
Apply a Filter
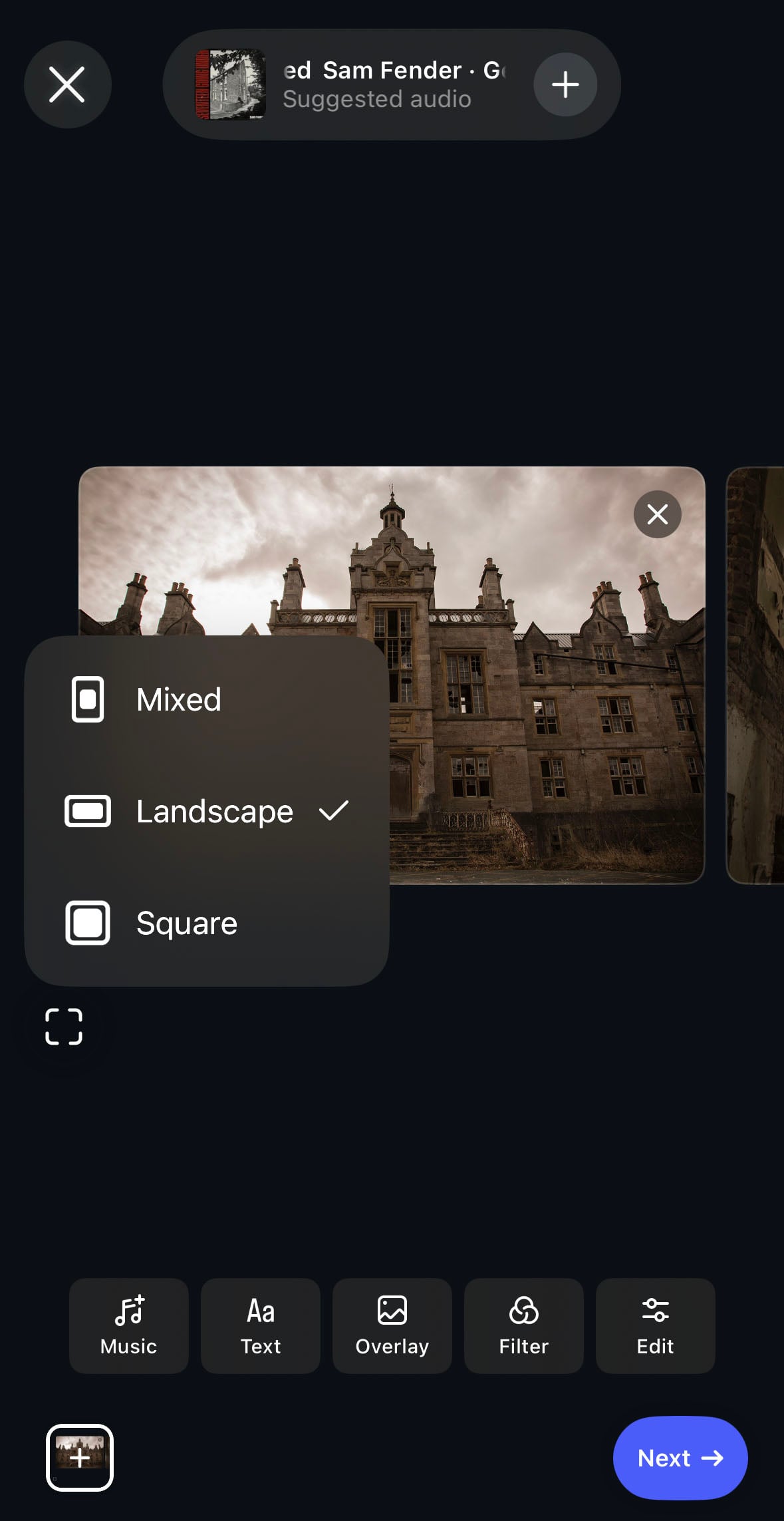pyautogui.click(x=524, y=1325)
